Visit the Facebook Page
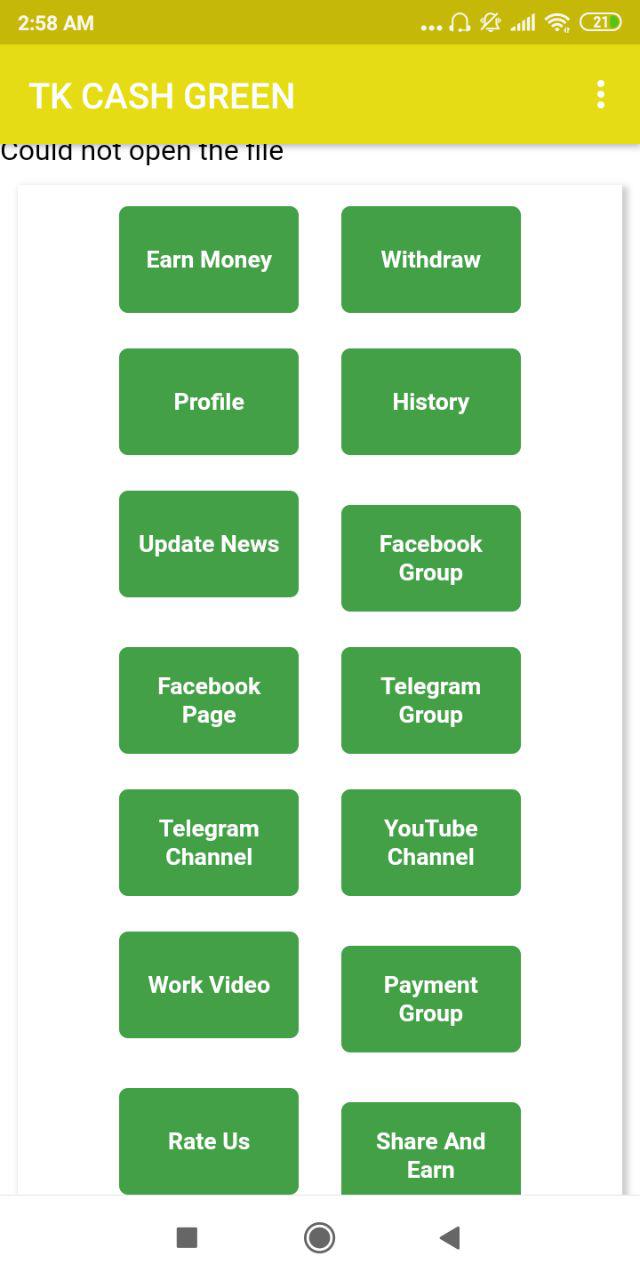Image resolution: width=640 pixels, height=1280 pixels. 208,699
